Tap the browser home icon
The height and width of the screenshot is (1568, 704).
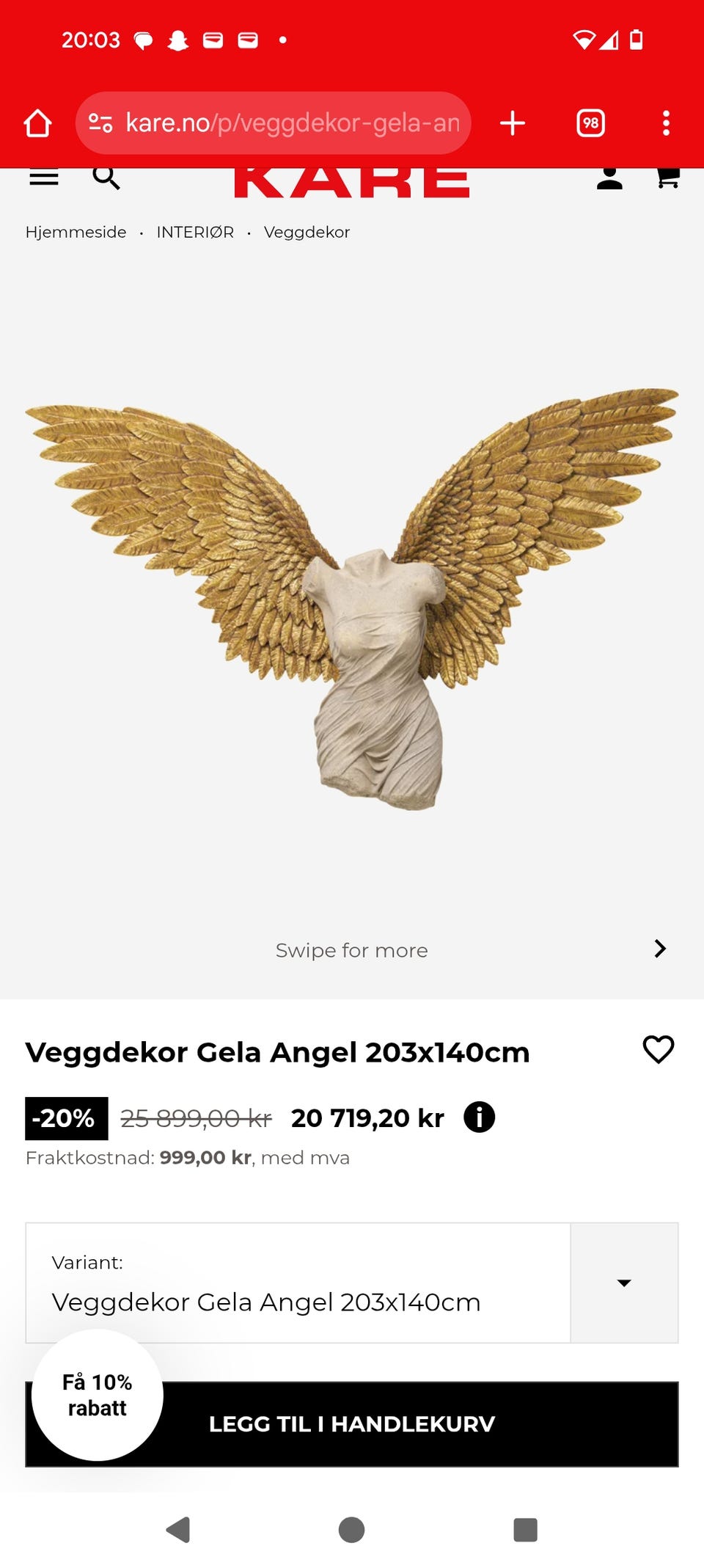tap(37, 123)
